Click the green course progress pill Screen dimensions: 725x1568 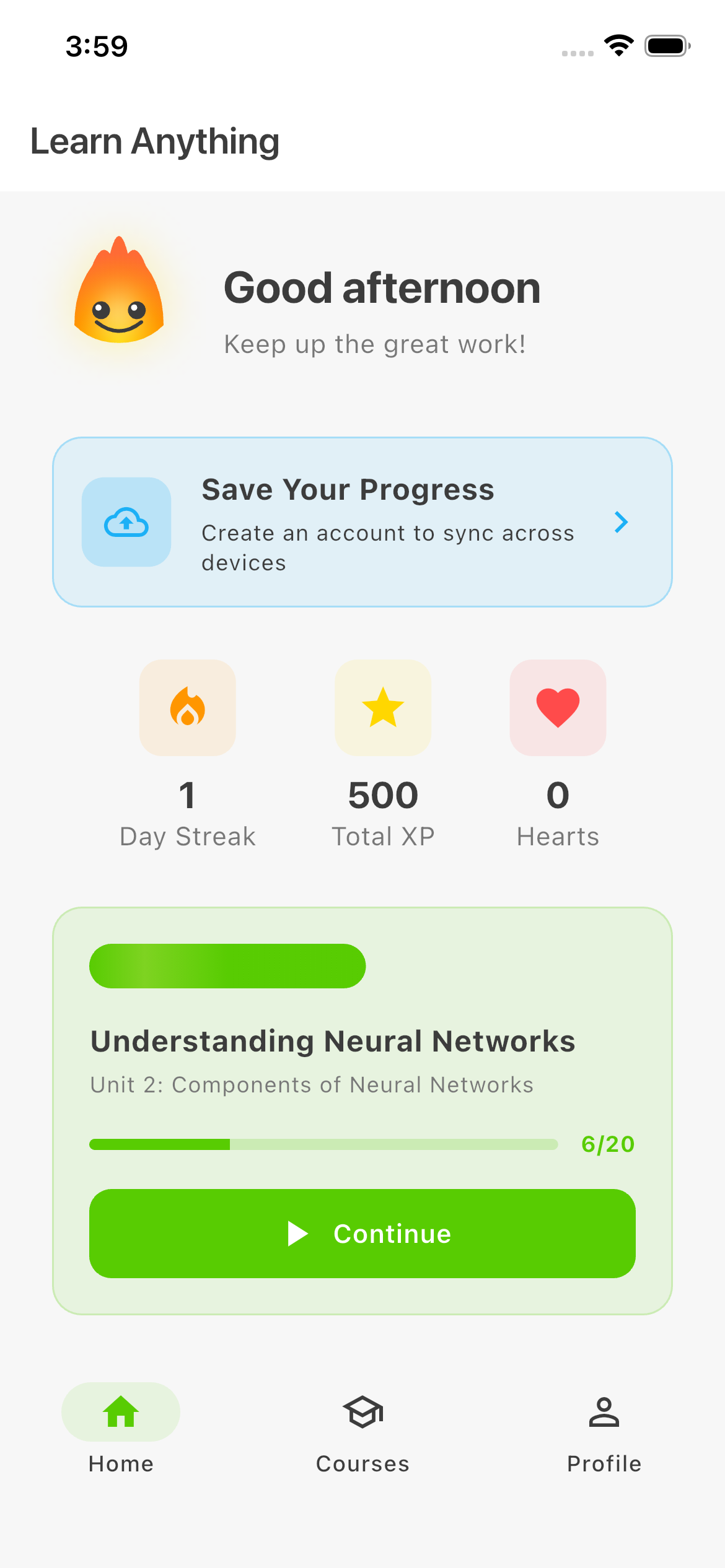click(x=227, y=965)
